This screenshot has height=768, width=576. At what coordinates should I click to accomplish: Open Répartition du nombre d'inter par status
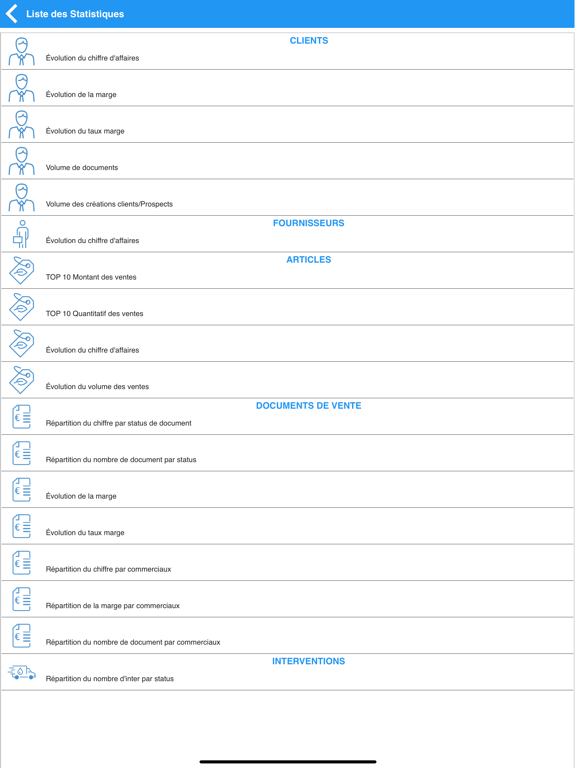pyautogui.click(x=288, y=672)
